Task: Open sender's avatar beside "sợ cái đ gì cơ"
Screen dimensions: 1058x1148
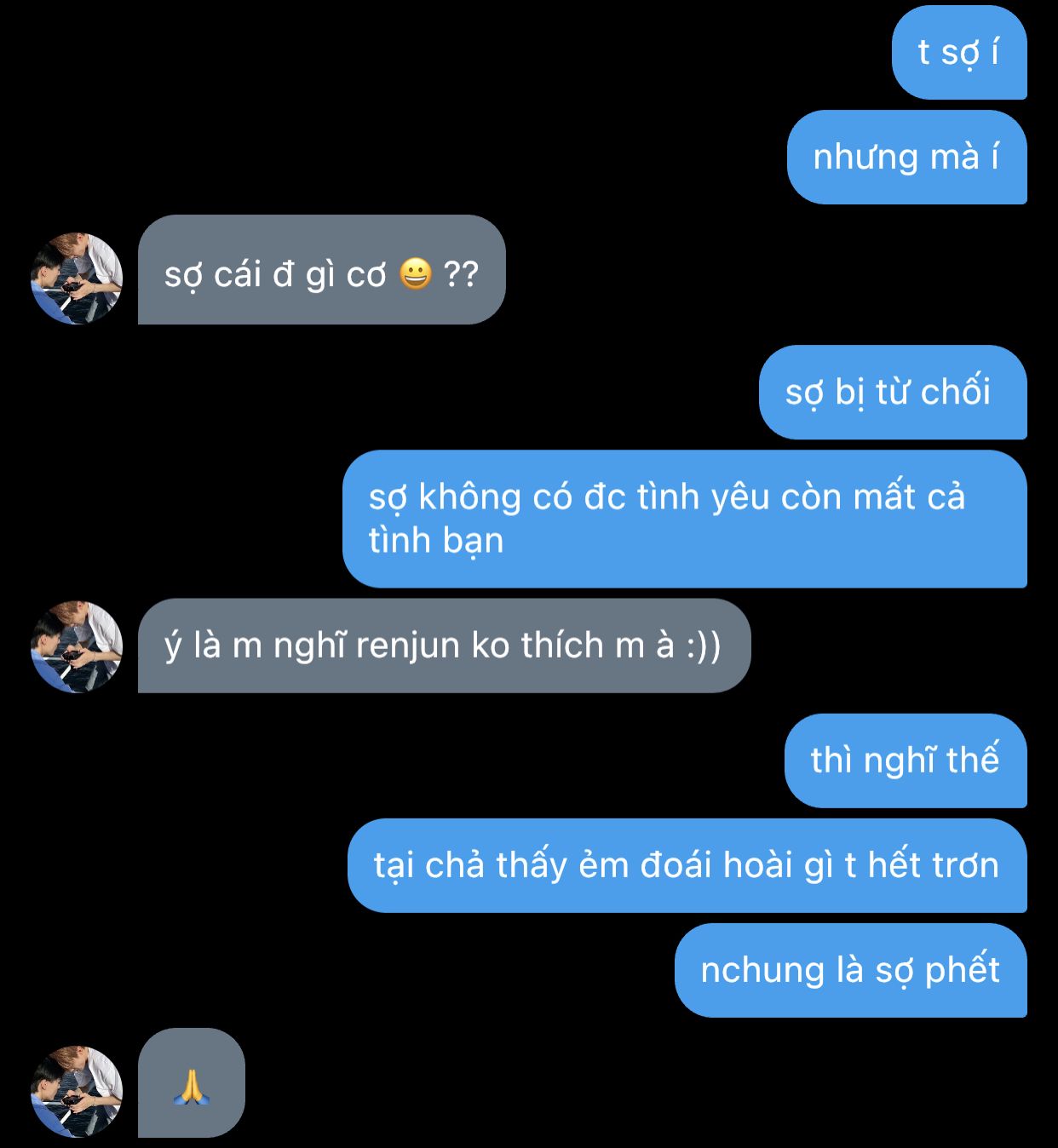Action: pyautogui.click(x=77, y=278)
